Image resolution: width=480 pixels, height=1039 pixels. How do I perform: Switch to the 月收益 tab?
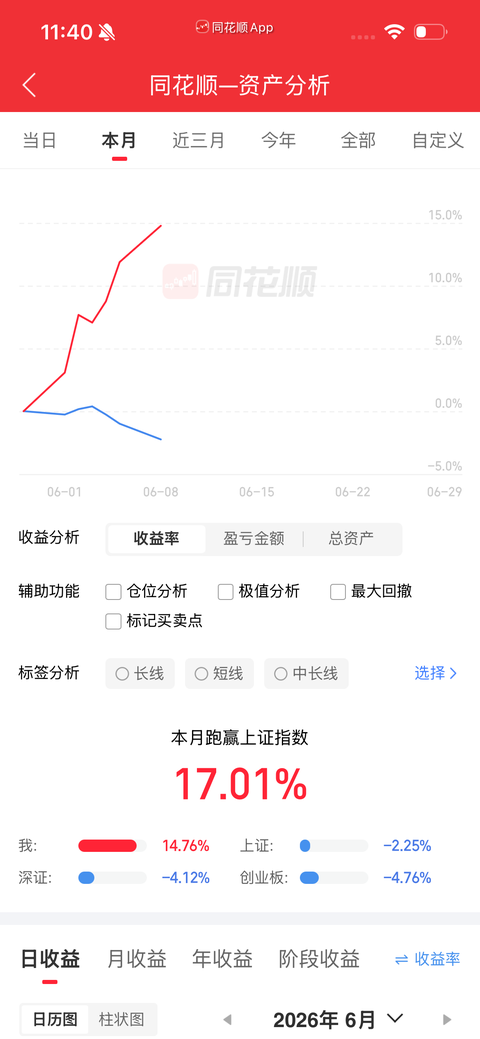tap(137, 959)
